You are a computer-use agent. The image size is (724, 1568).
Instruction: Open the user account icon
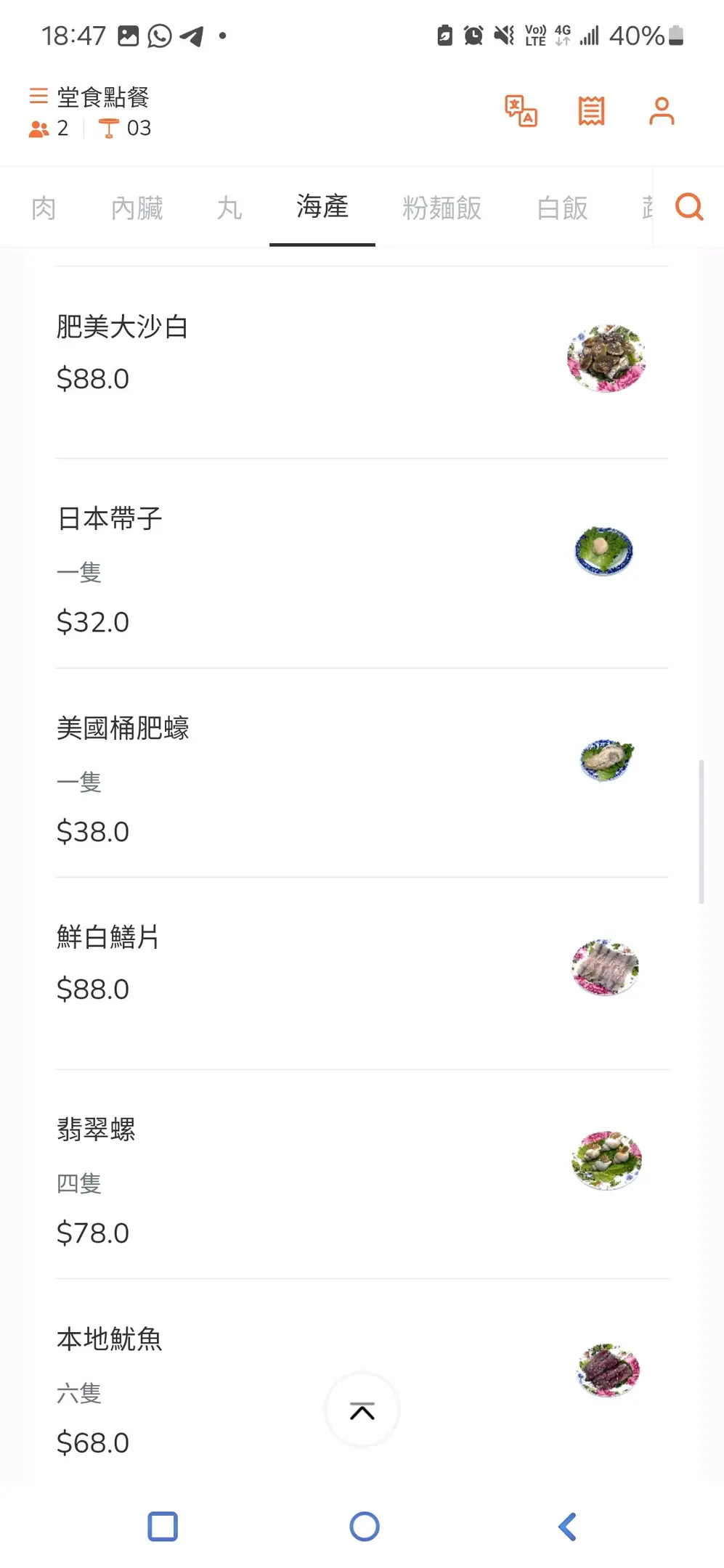point(662,111)
